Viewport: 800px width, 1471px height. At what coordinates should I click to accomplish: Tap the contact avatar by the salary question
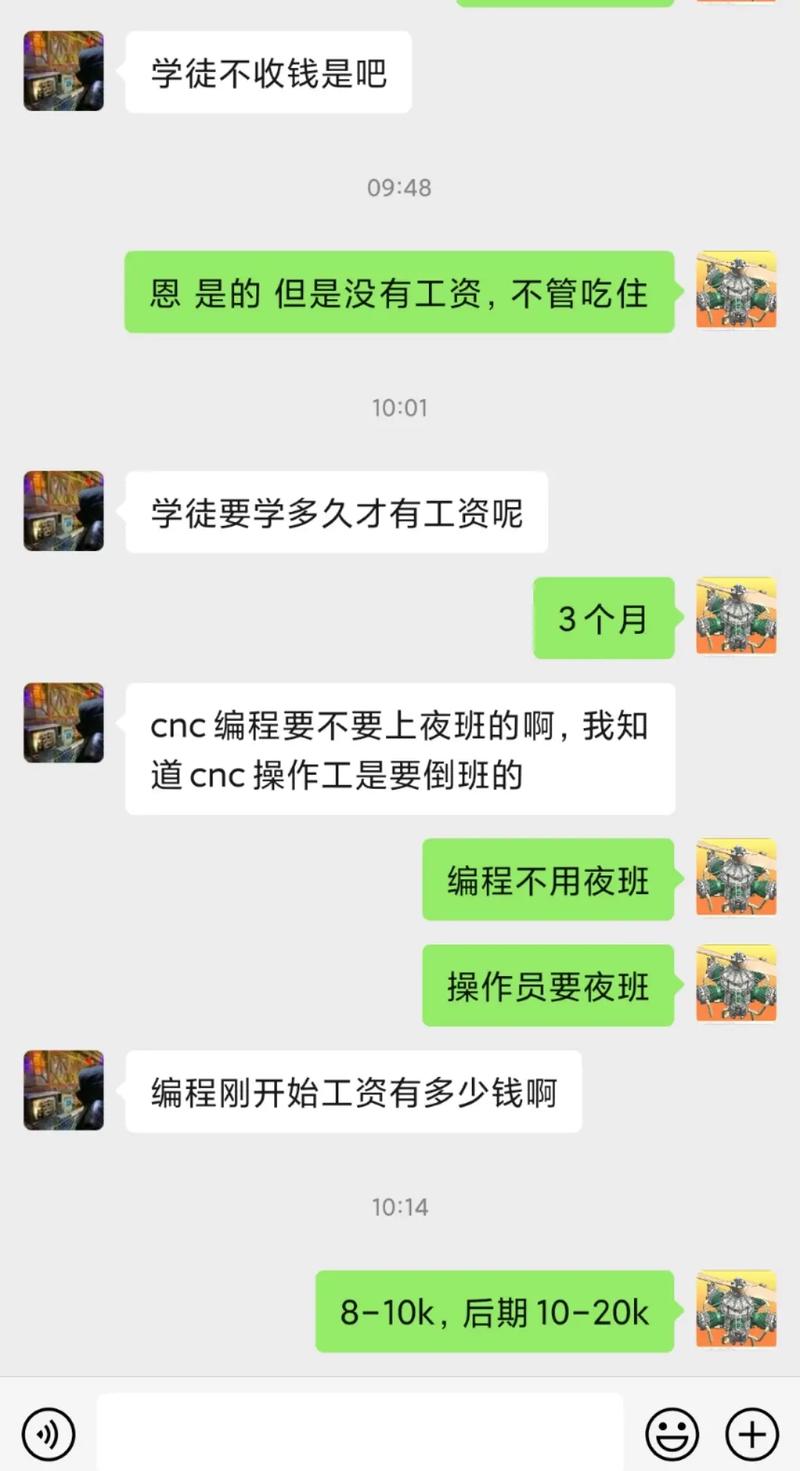63,1091
